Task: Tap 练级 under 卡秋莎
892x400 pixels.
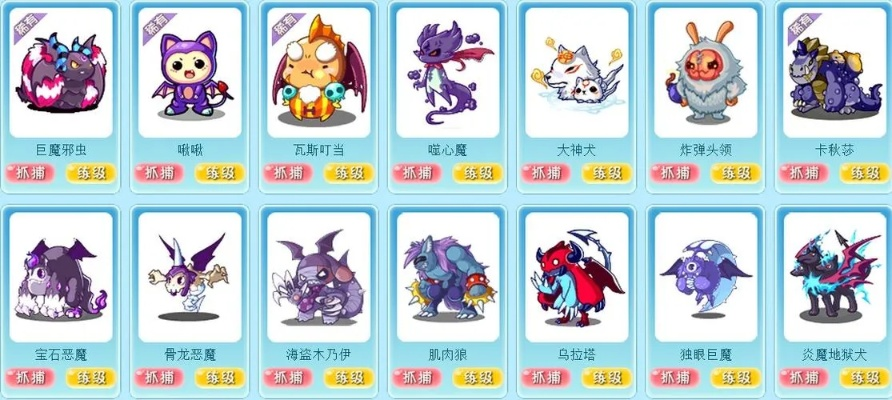Action: coord(862,172)
